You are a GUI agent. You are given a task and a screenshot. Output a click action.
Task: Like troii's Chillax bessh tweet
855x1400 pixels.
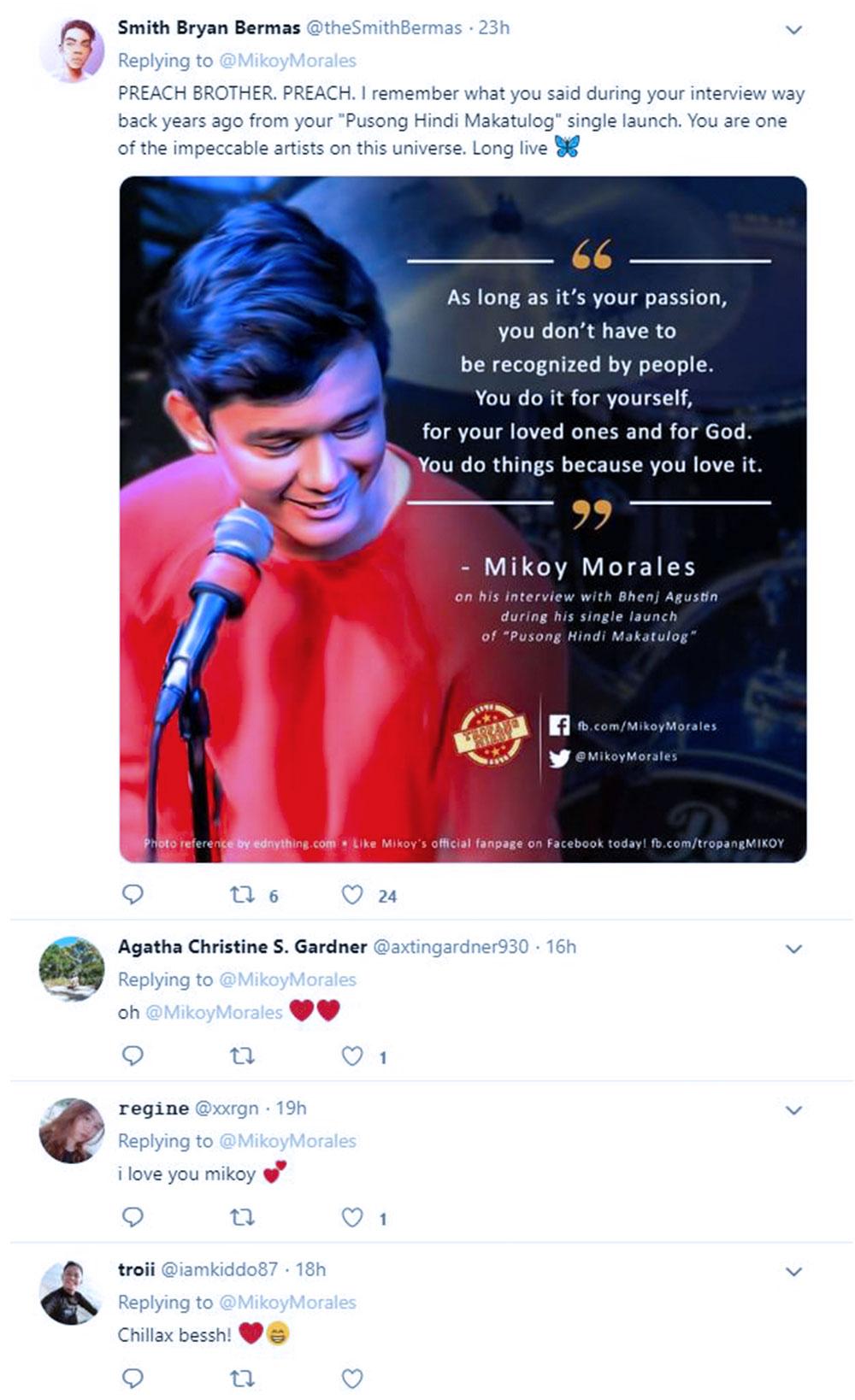352,1378
